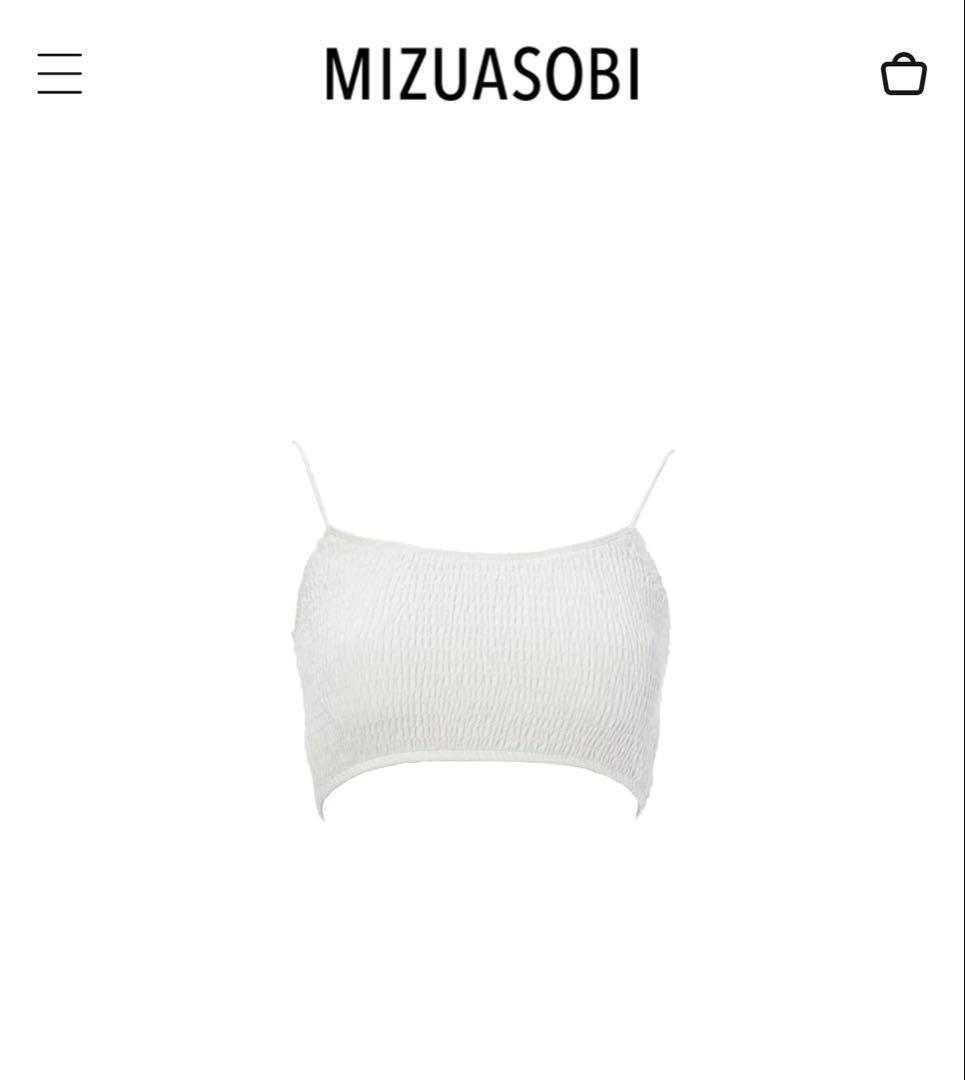
Task: Open the shopping bag
Action: [x=903, y=75]
